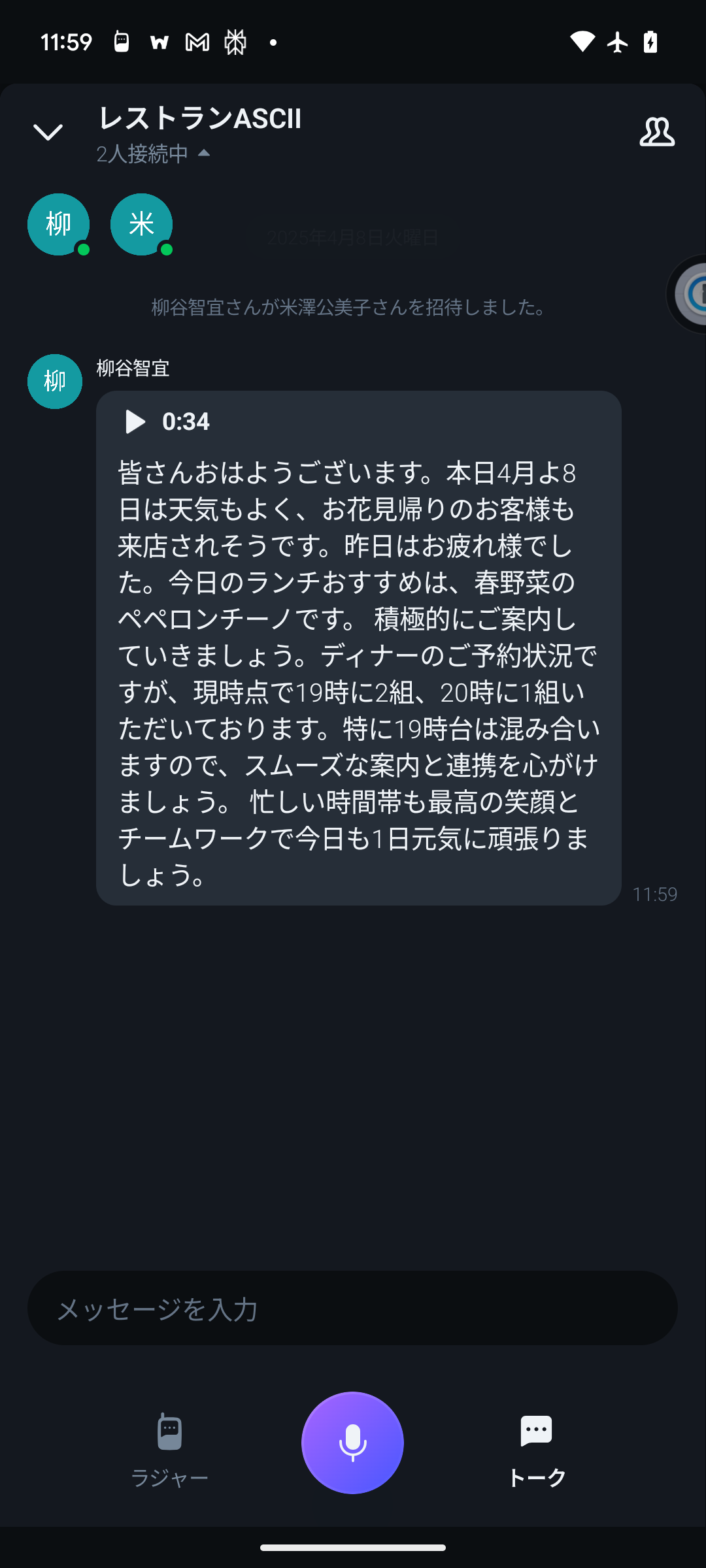Focus the メッセージを入力 text field

coord(352,1308)
